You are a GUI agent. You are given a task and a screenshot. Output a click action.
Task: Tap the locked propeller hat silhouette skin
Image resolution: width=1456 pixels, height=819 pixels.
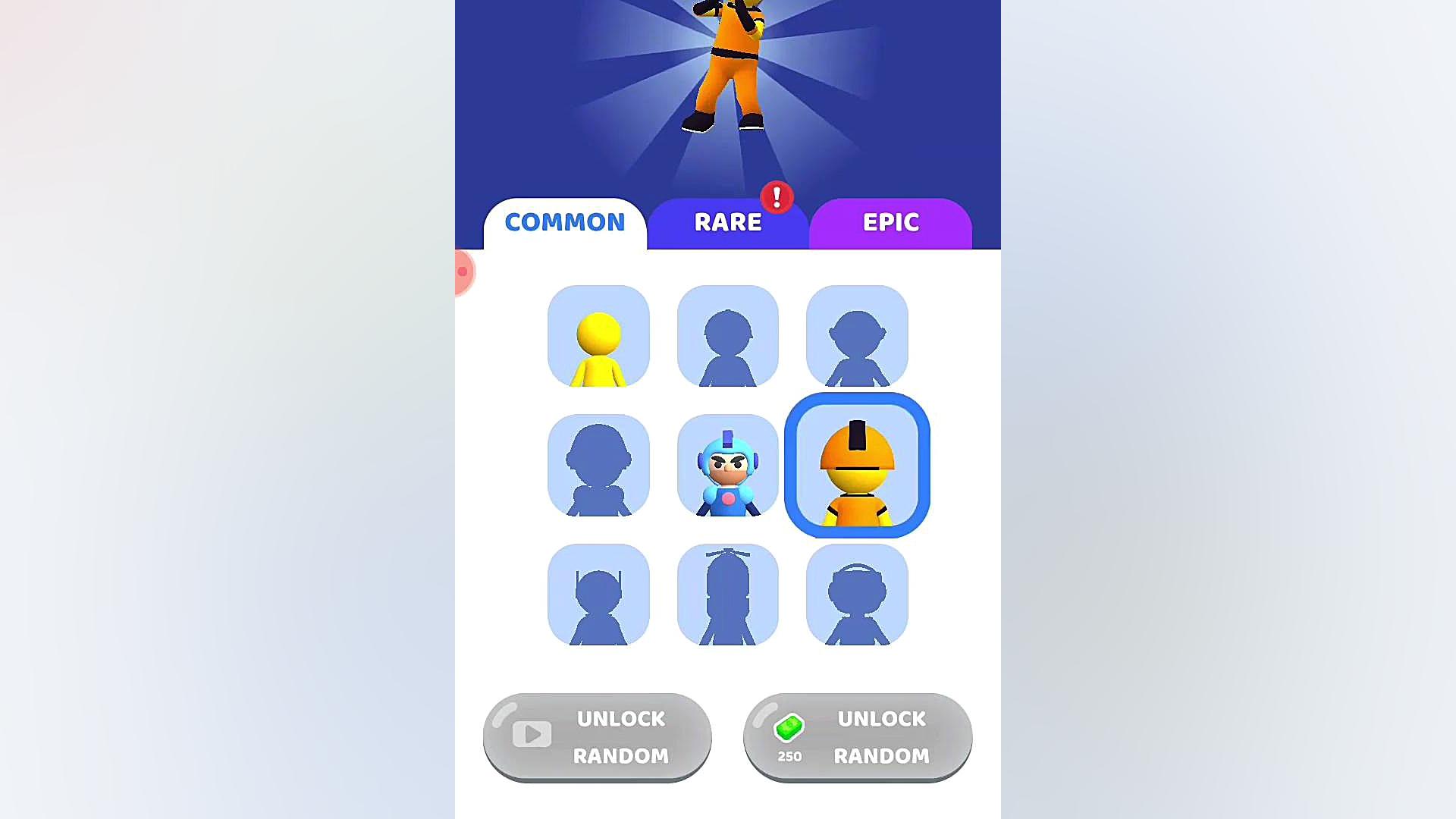pyautogui.click(x=727, y=595)
